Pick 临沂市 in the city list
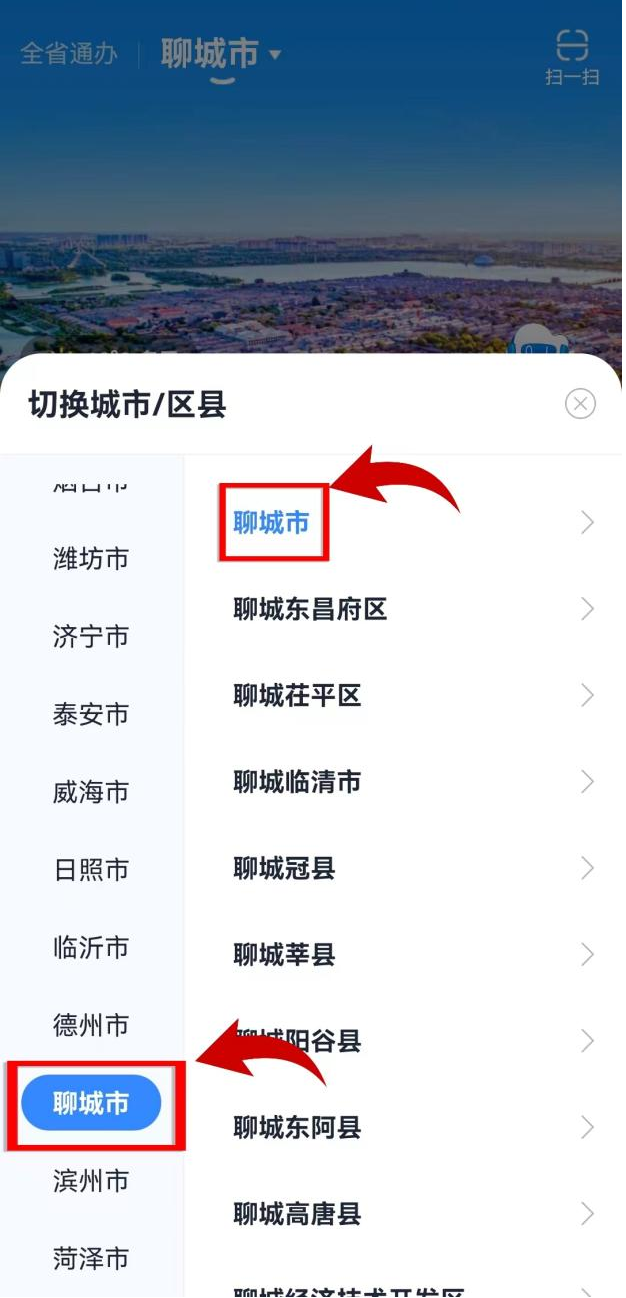This screenshot has height=1298, width=626. click(91, 947)
